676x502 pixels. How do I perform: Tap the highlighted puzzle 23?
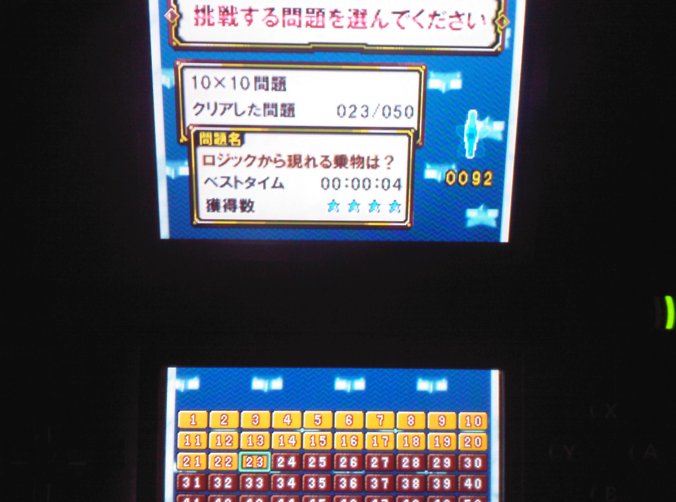255,462
